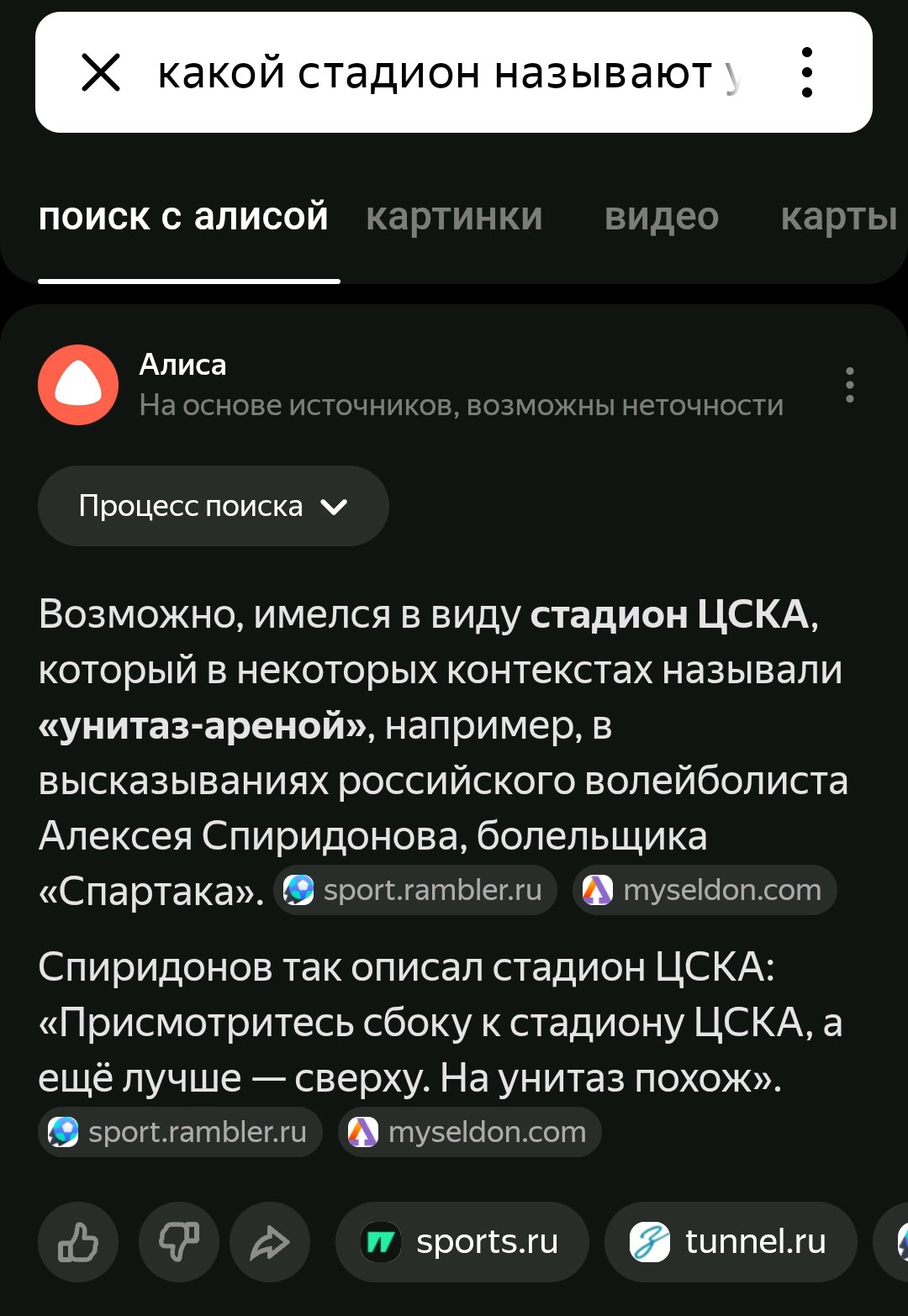This screenshot has height=1316, width=908.
Task: Open sport.rambler.ru source under the Спиридонов quote
Action: pos(180,1132)
